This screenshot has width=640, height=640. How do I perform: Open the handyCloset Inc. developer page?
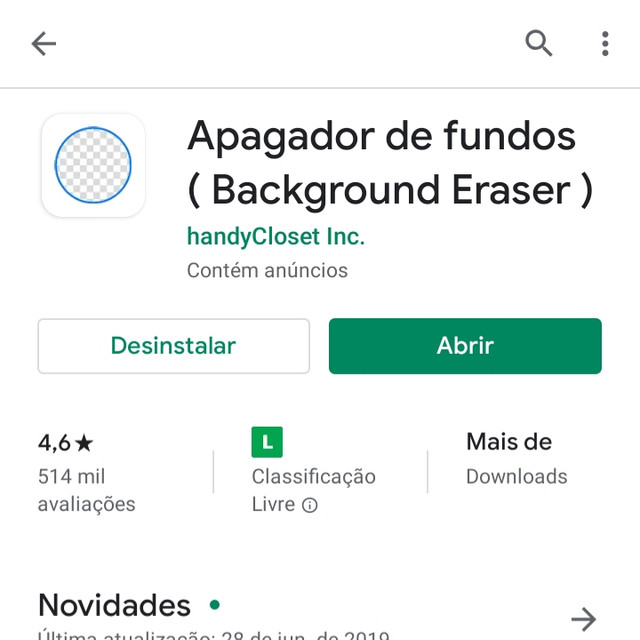(x=275, y=237)
